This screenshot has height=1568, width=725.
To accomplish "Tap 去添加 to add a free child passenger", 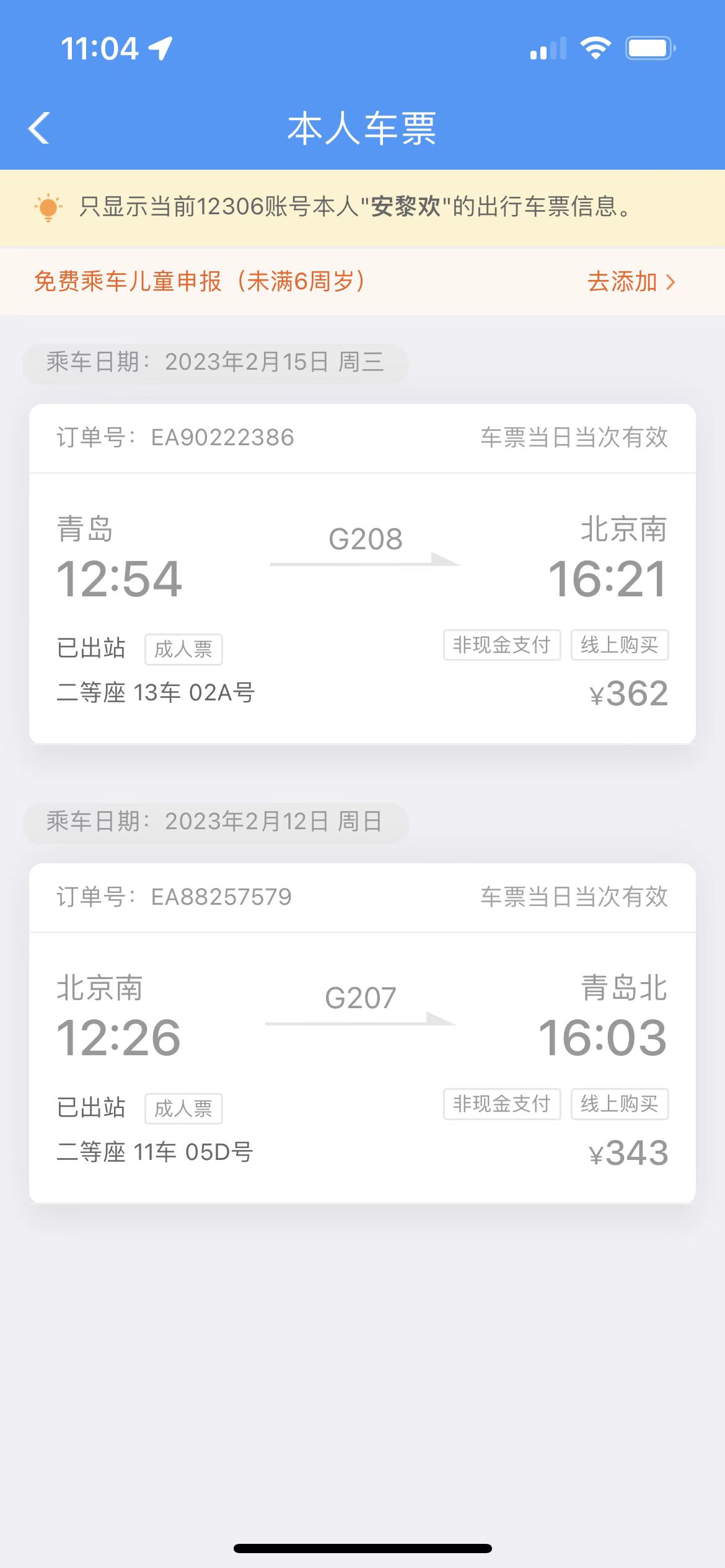I will tap(630, 282).
